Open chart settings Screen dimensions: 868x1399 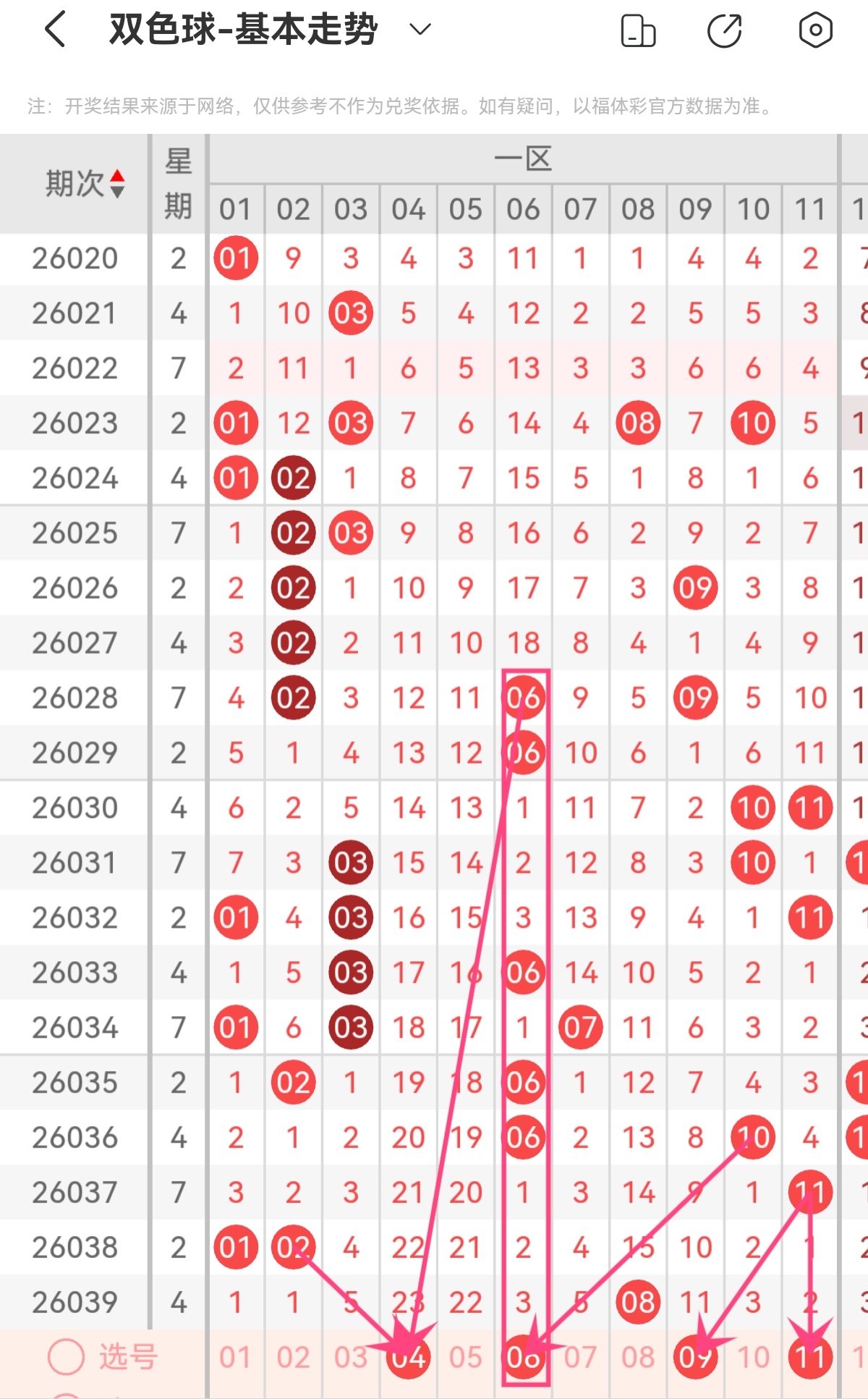tap(815, 30)
